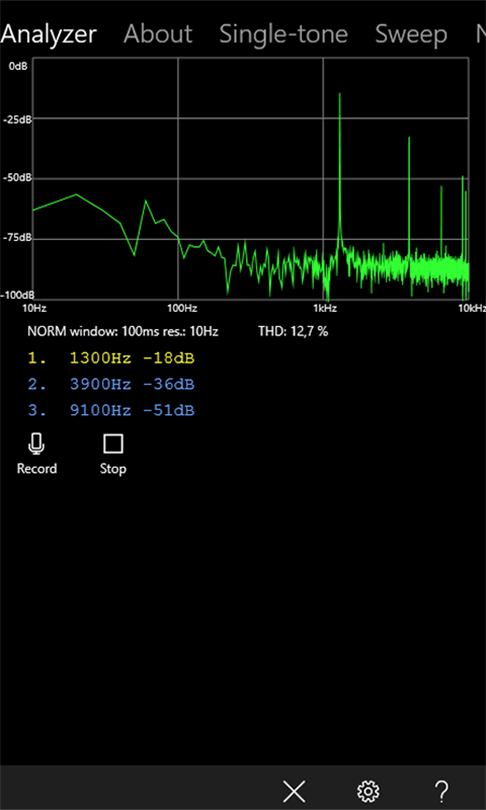Tap the Stop button

(x=113, y=455)
